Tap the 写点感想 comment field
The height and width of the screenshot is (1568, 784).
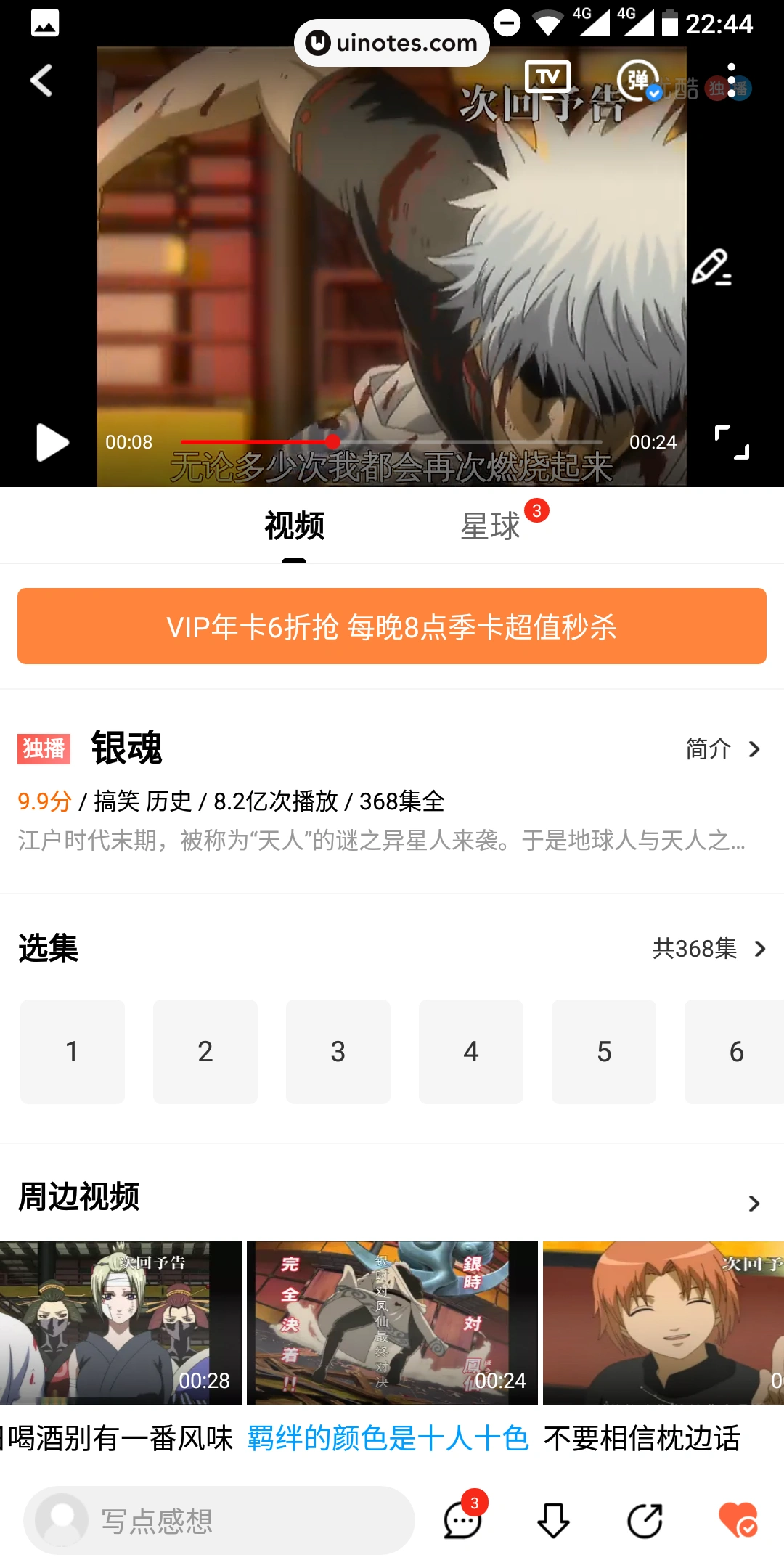(x=219, y=1520)
